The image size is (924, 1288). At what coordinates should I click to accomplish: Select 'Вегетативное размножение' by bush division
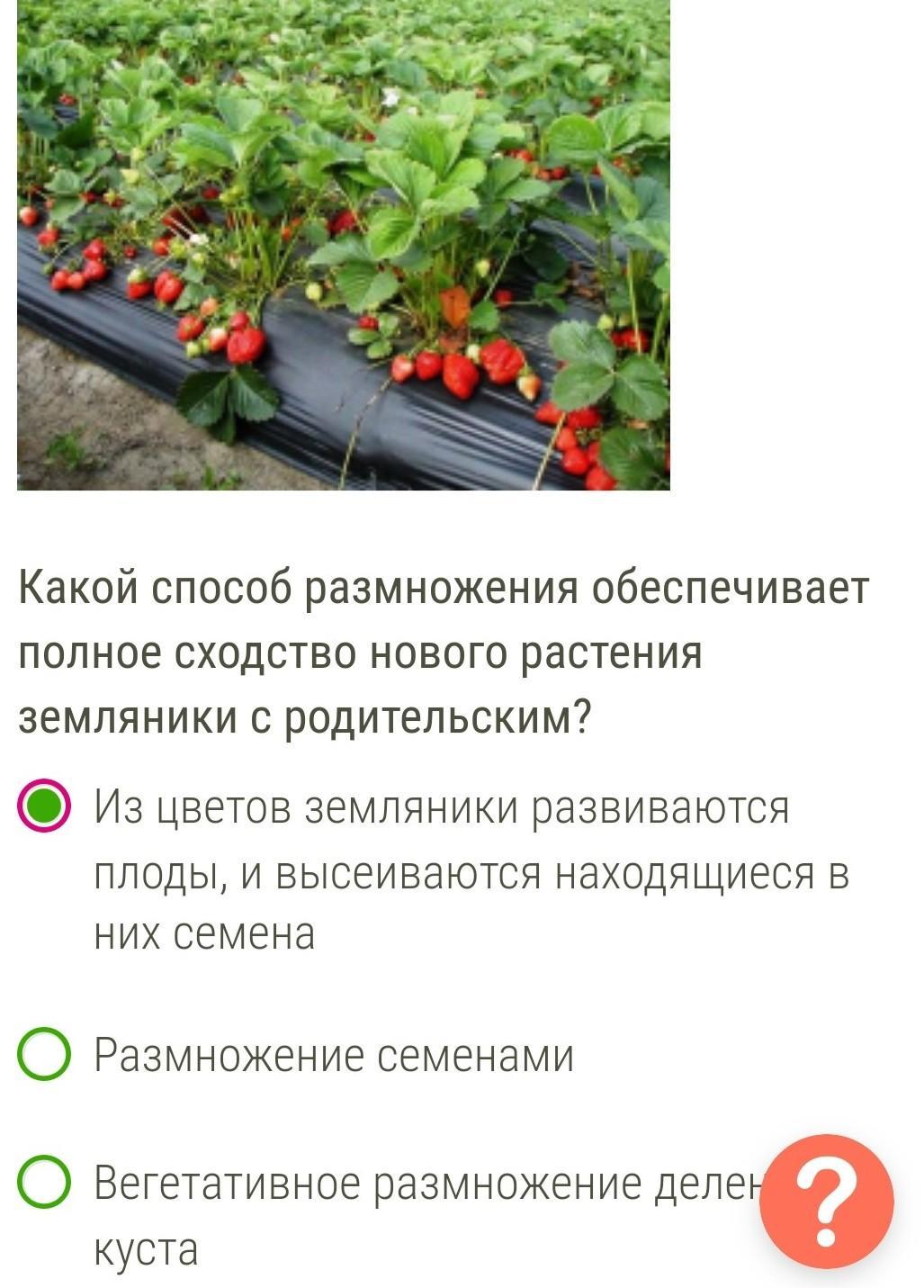click(43, 1183)
